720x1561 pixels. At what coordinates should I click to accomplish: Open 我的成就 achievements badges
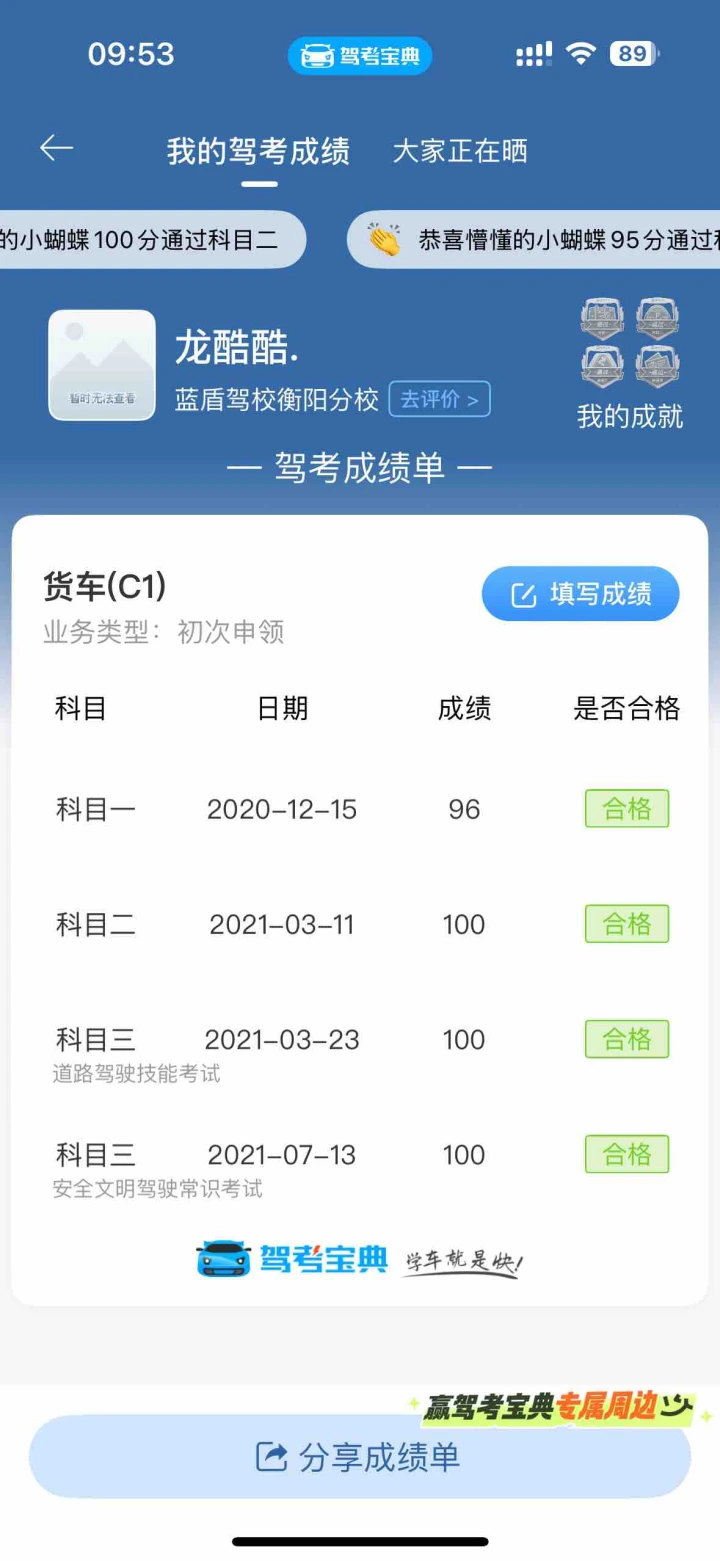pos(630,363)
